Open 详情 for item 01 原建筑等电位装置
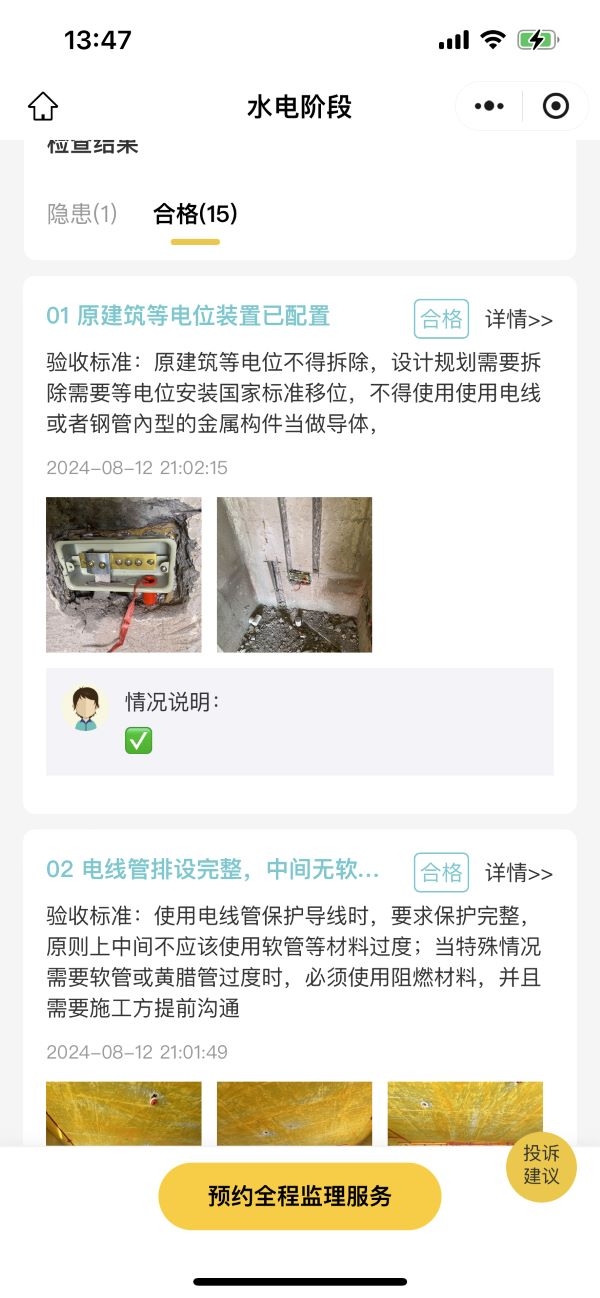 [x=519, y=319]
